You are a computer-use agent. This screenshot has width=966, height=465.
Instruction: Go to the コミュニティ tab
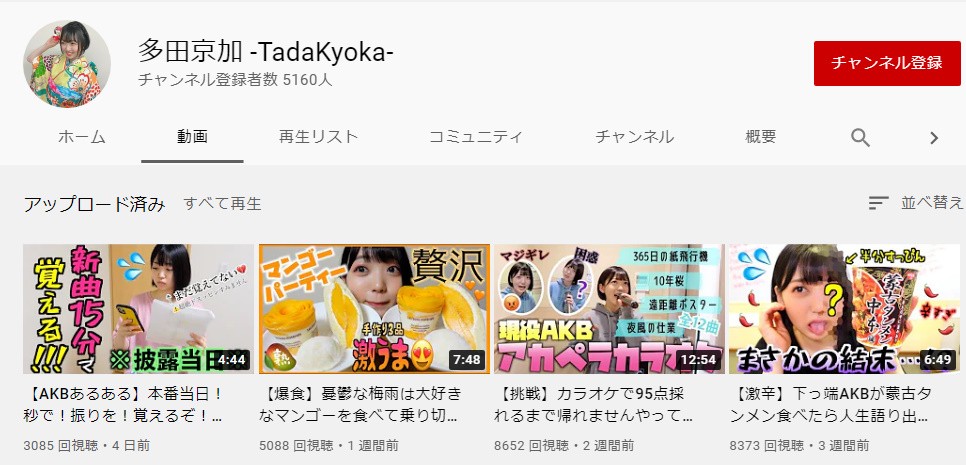(476, 137)
